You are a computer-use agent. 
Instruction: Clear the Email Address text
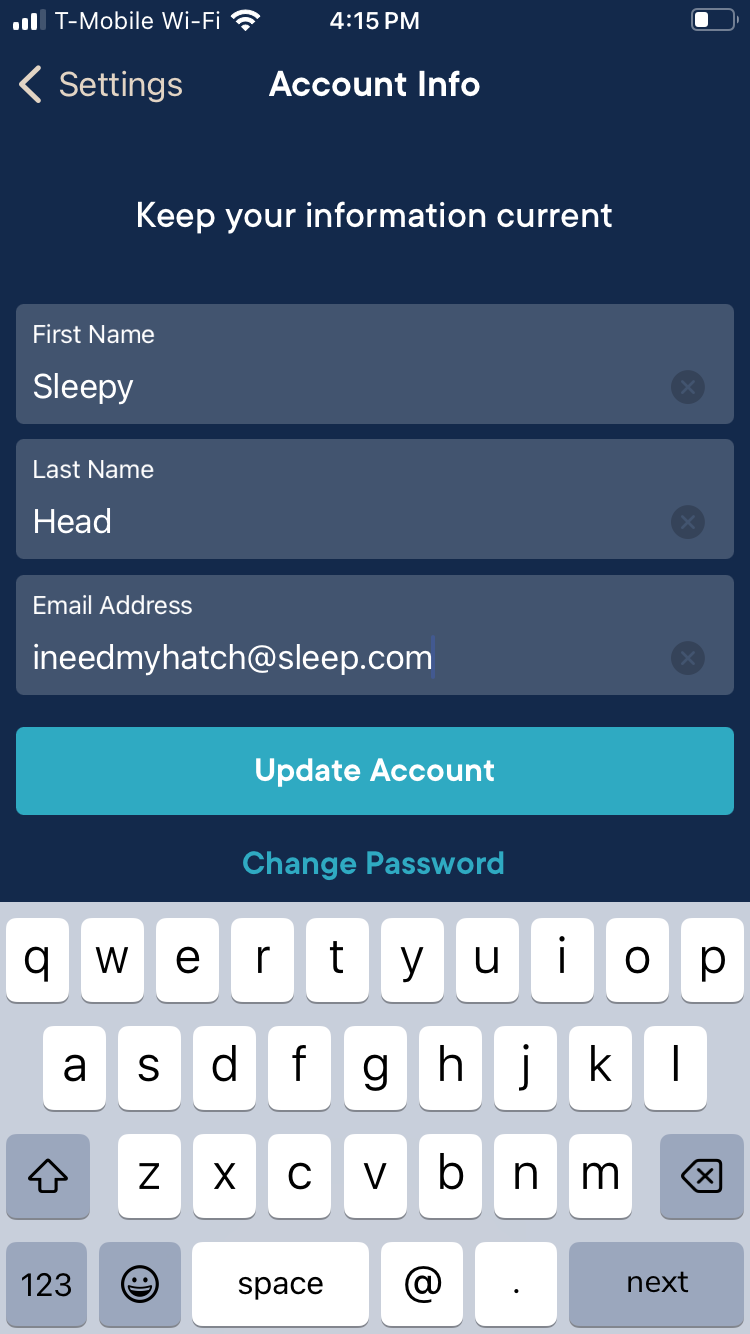(x=688, y=658)
